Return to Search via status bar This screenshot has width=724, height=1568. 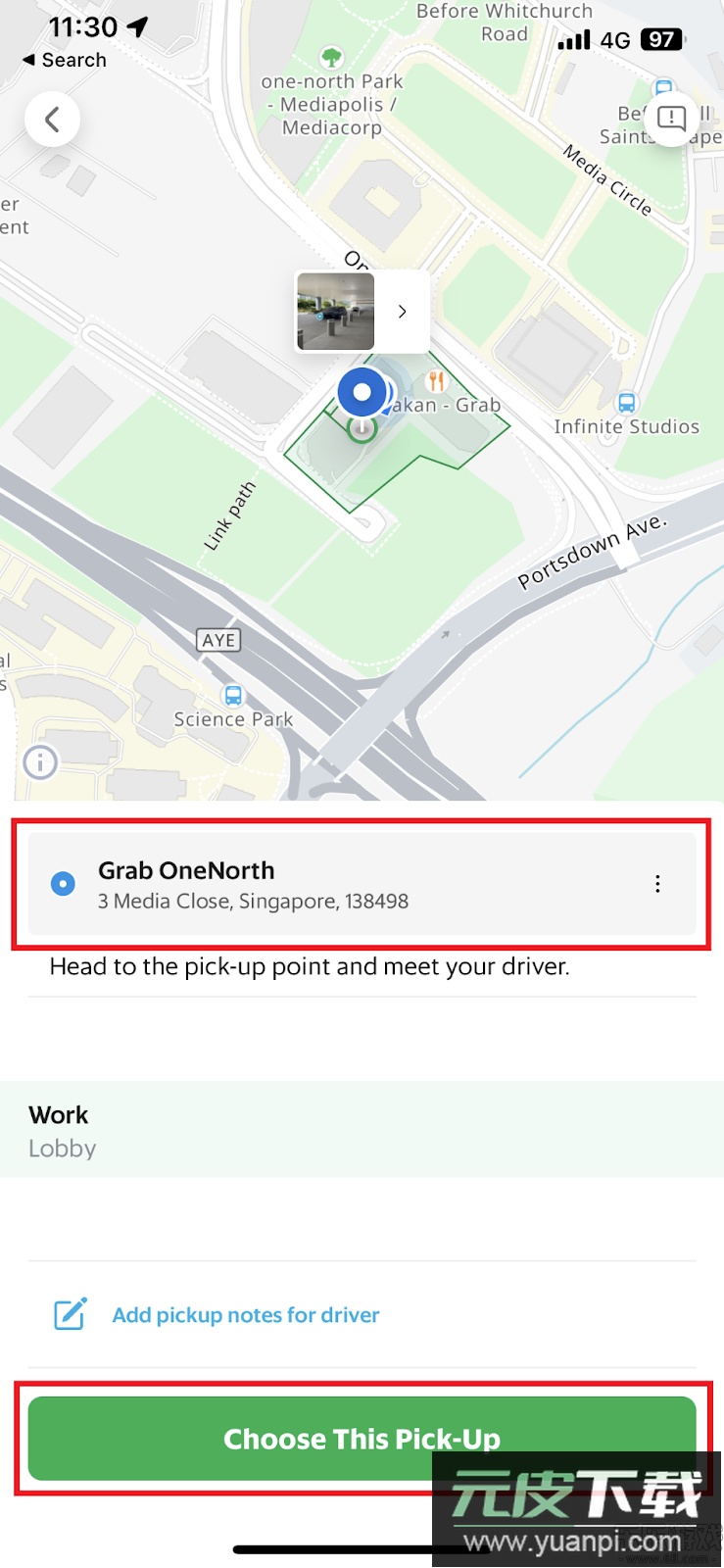pyautogui.click(x=65, y=60)
